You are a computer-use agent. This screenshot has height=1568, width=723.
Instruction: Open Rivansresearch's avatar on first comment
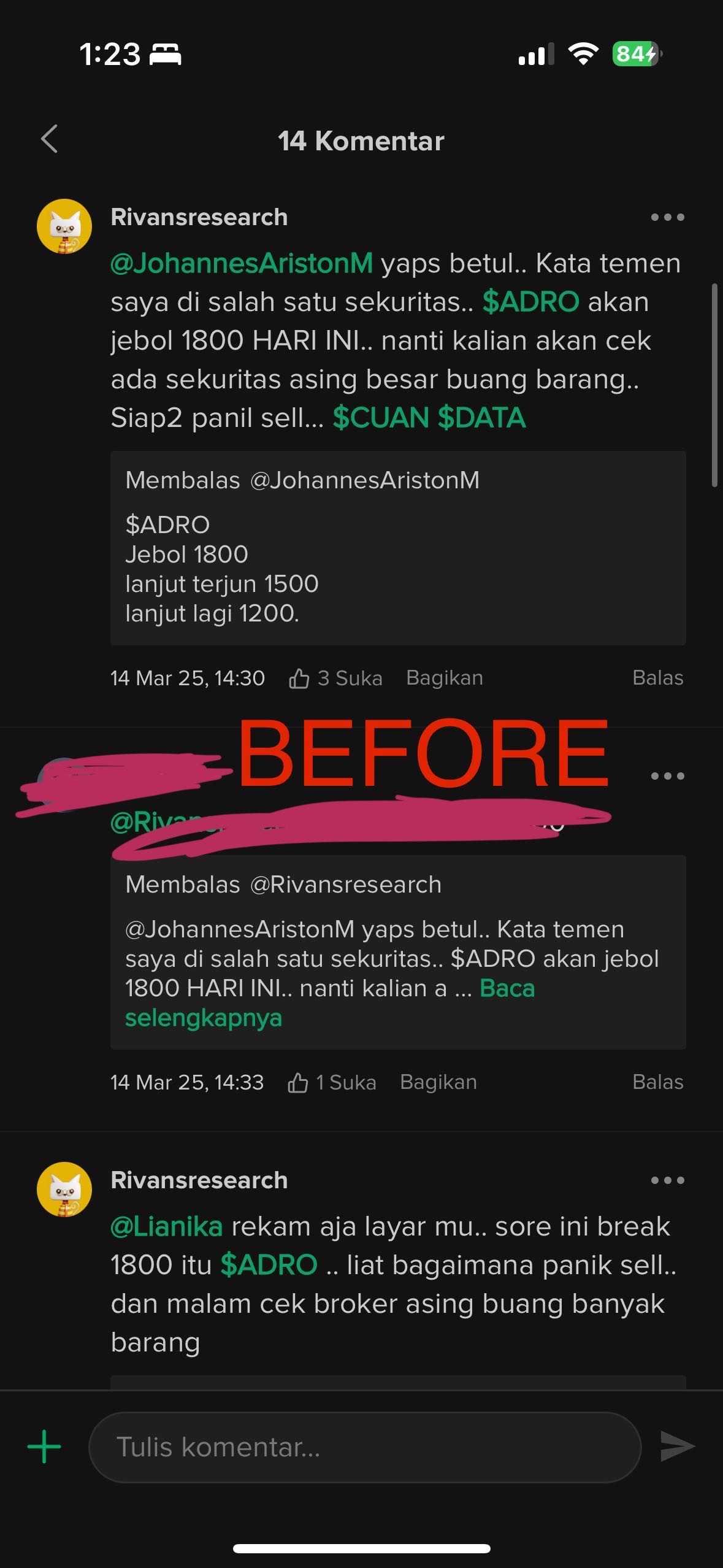pyautogui.click(x=64, y=226)
